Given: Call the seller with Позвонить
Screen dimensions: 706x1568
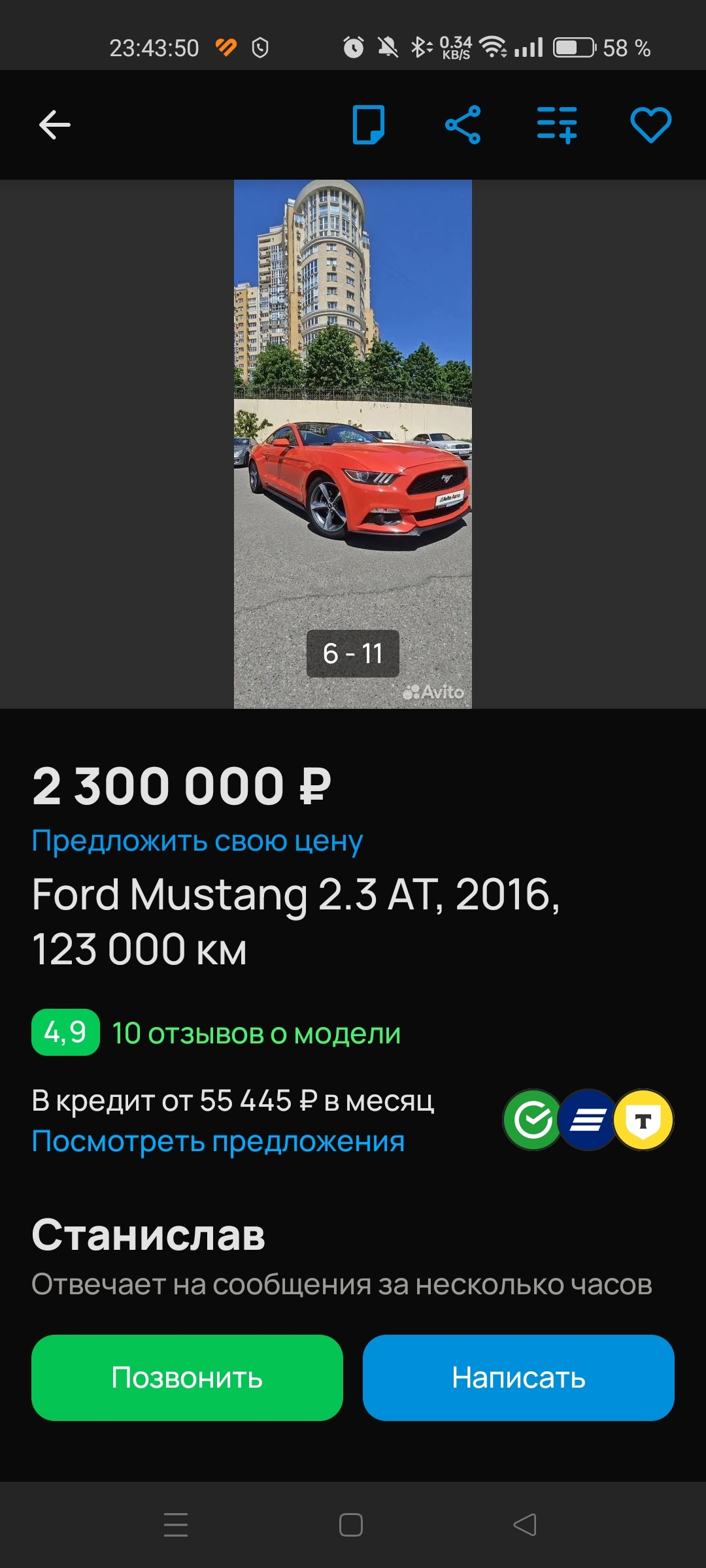Looking at the screenshot, I should 187,1377.
